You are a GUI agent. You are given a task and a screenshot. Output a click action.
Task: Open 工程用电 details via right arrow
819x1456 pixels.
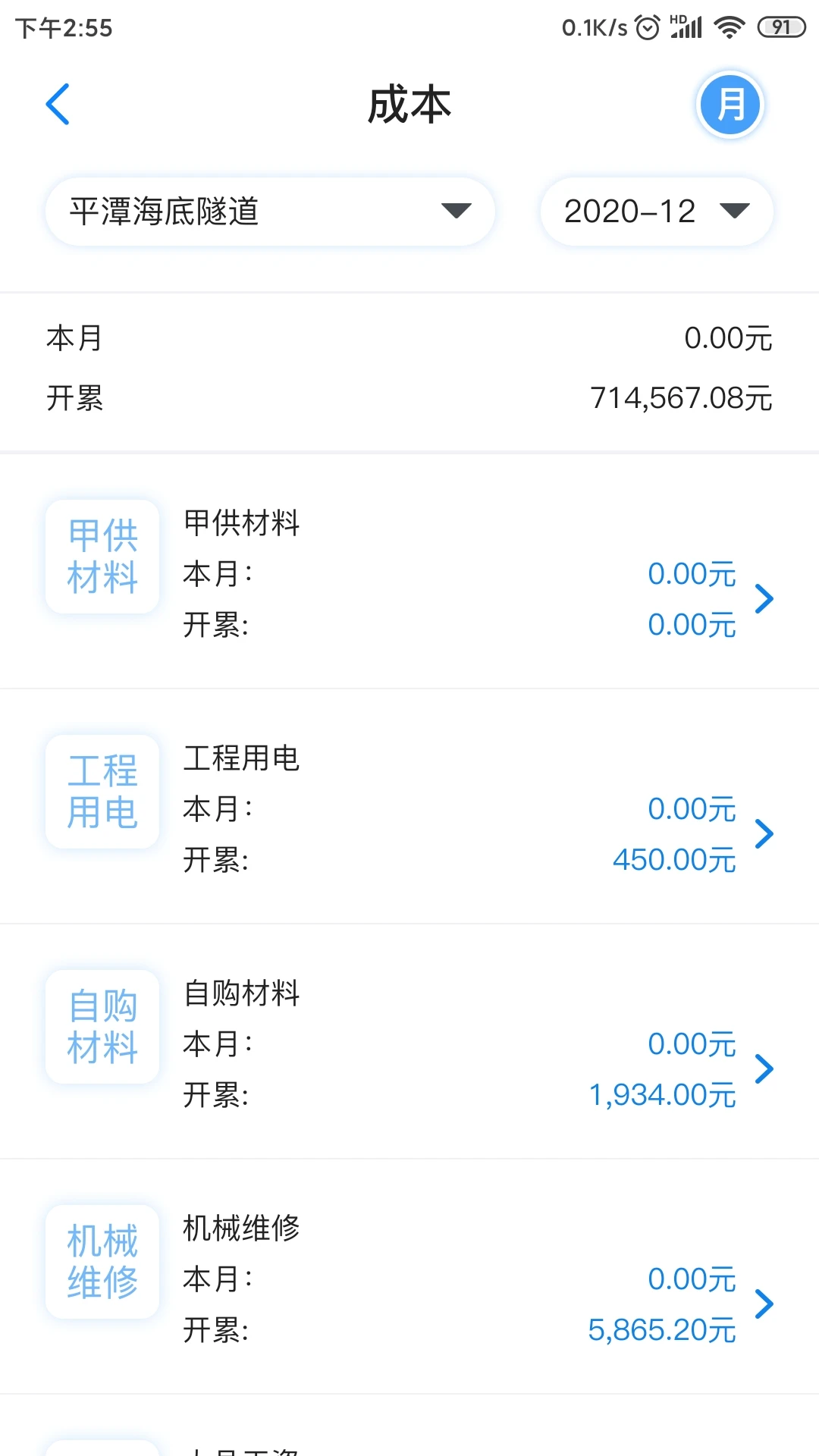click(765, 833)
